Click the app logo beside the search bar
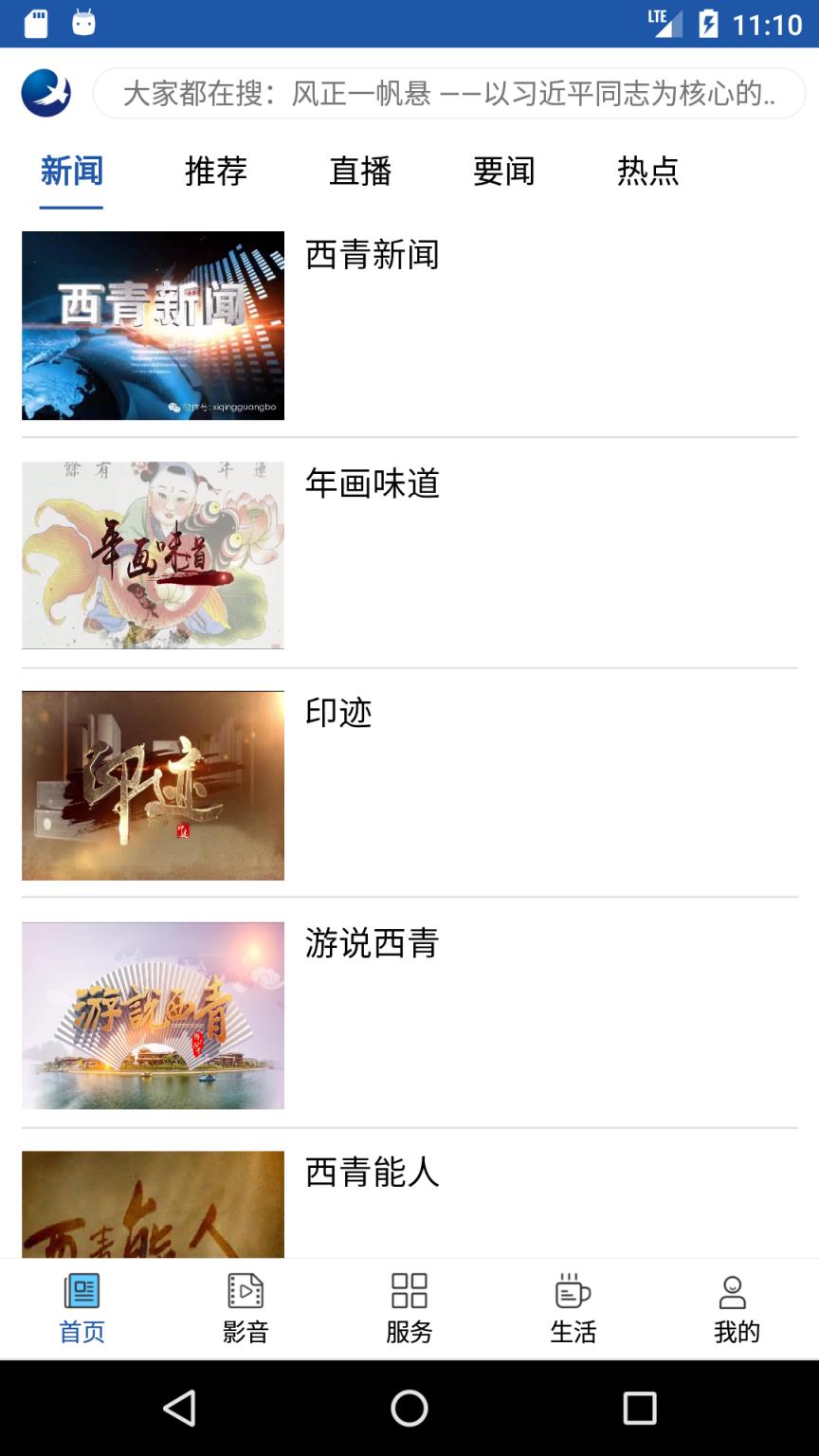 [x=45, y=90]
